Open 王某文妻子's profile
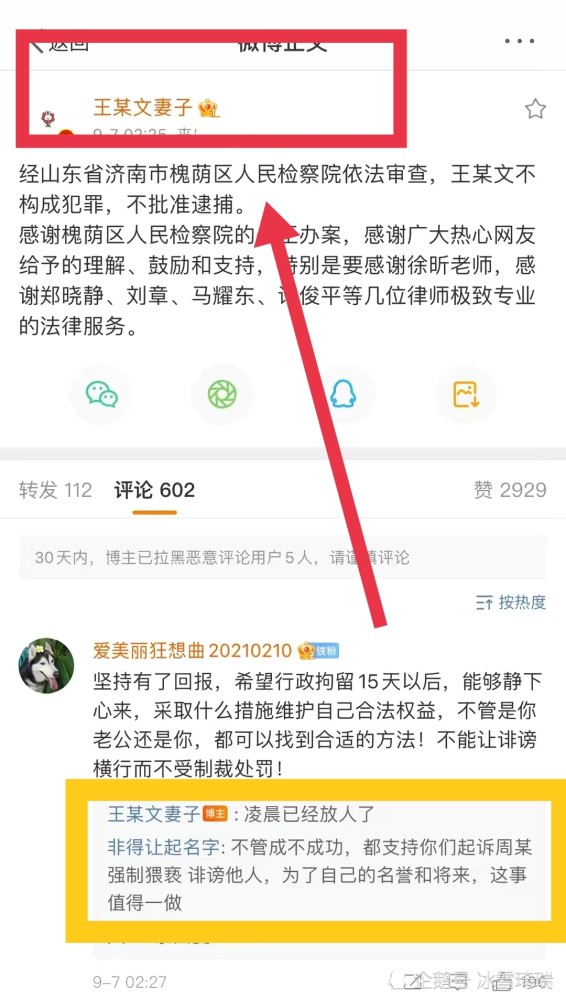Image resolution: width=566 pixels, height=1000 pixels. tap(143, 107)
